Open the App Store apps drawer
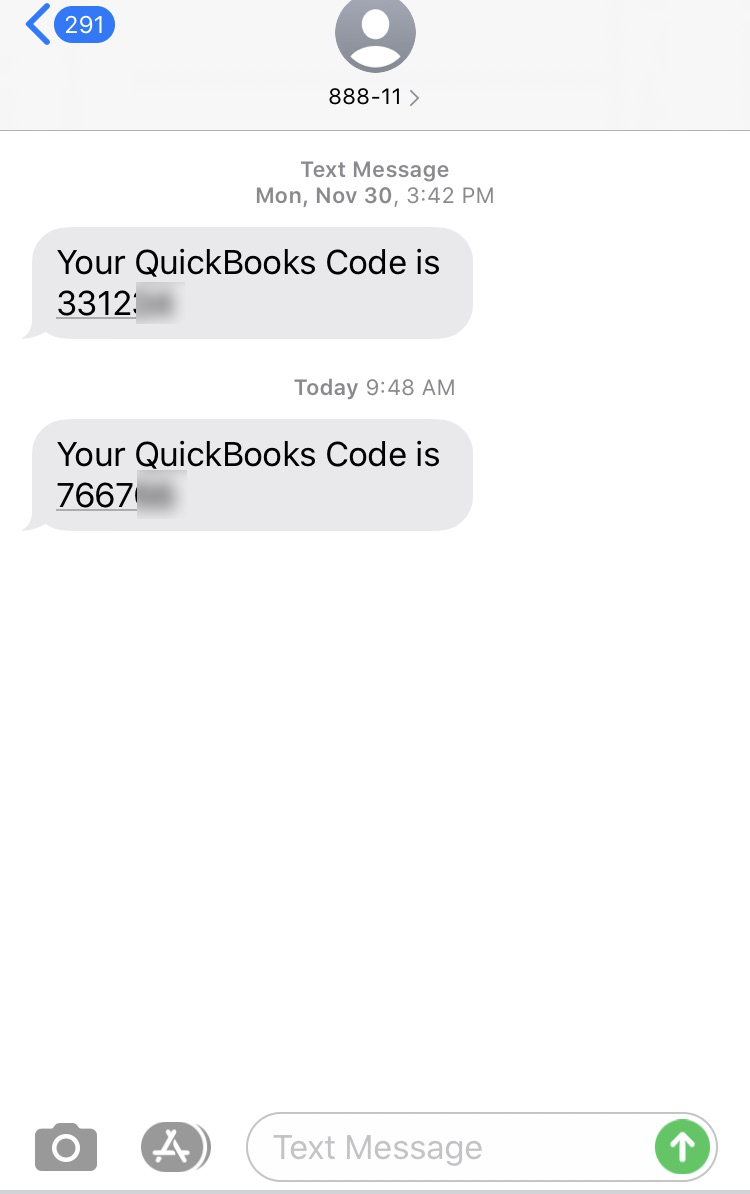 coord(175,1146)
